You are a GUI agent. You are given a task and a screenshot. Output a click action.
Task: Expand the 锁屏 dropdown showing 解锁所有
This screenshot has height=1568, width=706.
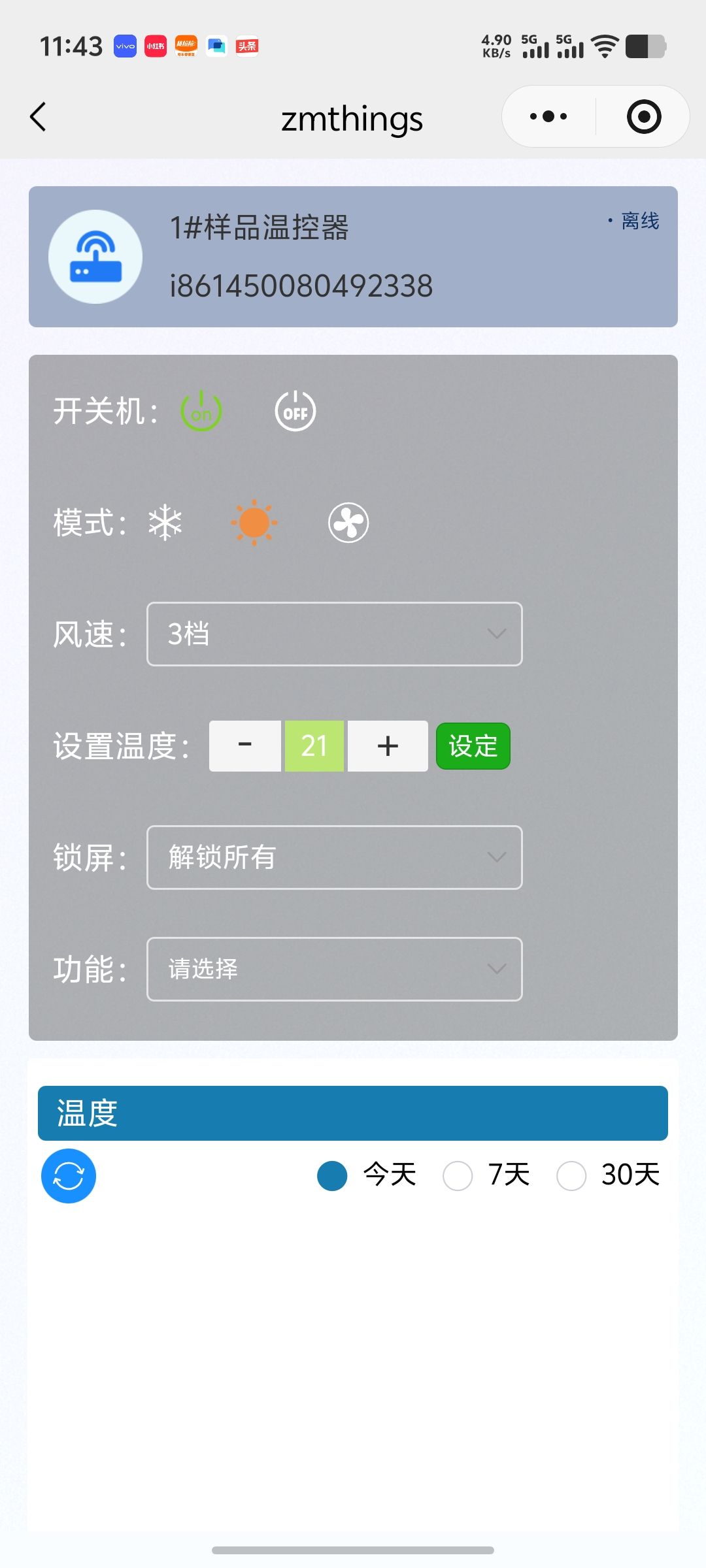[x=335, y=857]
